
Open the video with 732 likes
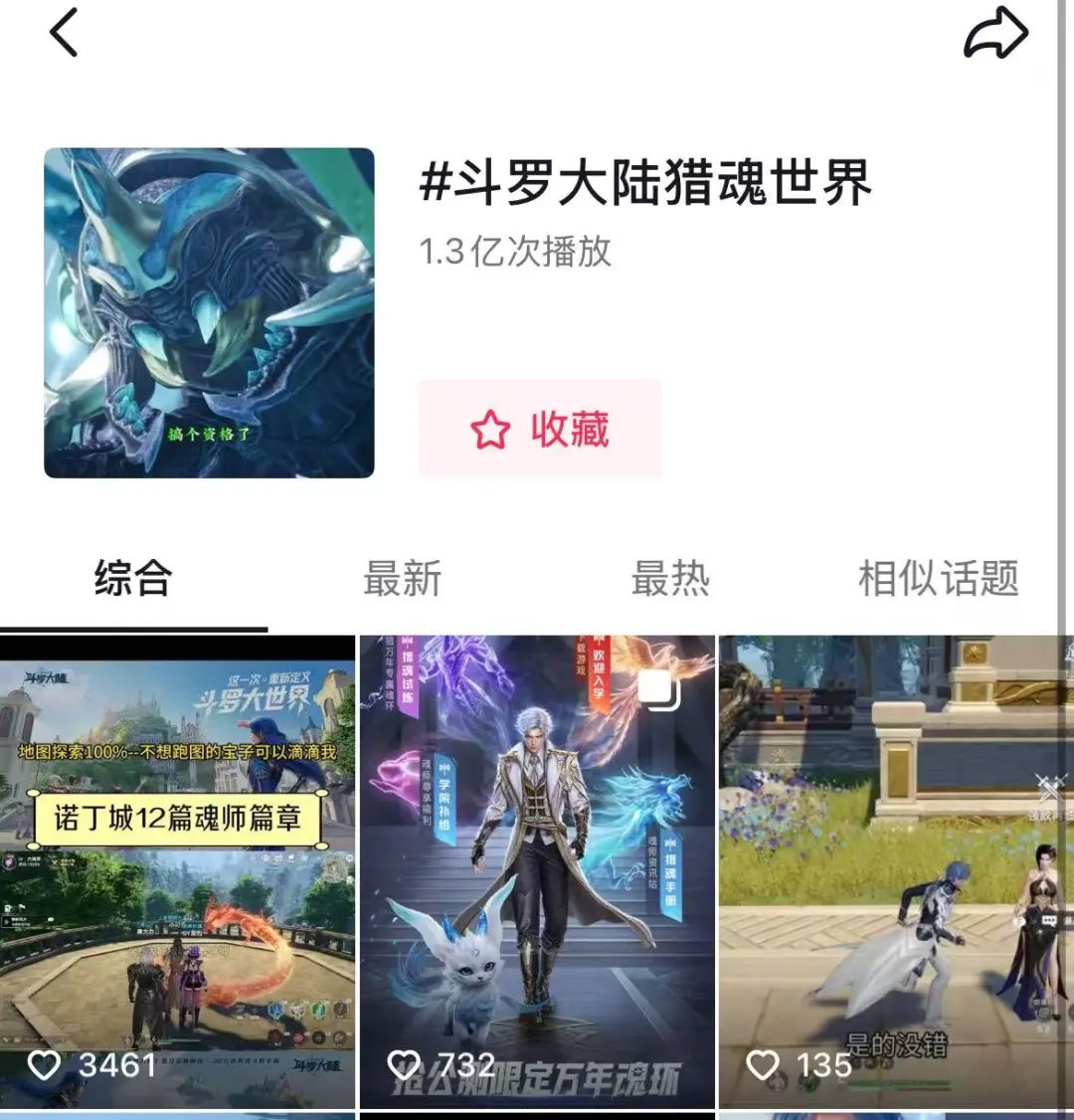coord(537,871)
